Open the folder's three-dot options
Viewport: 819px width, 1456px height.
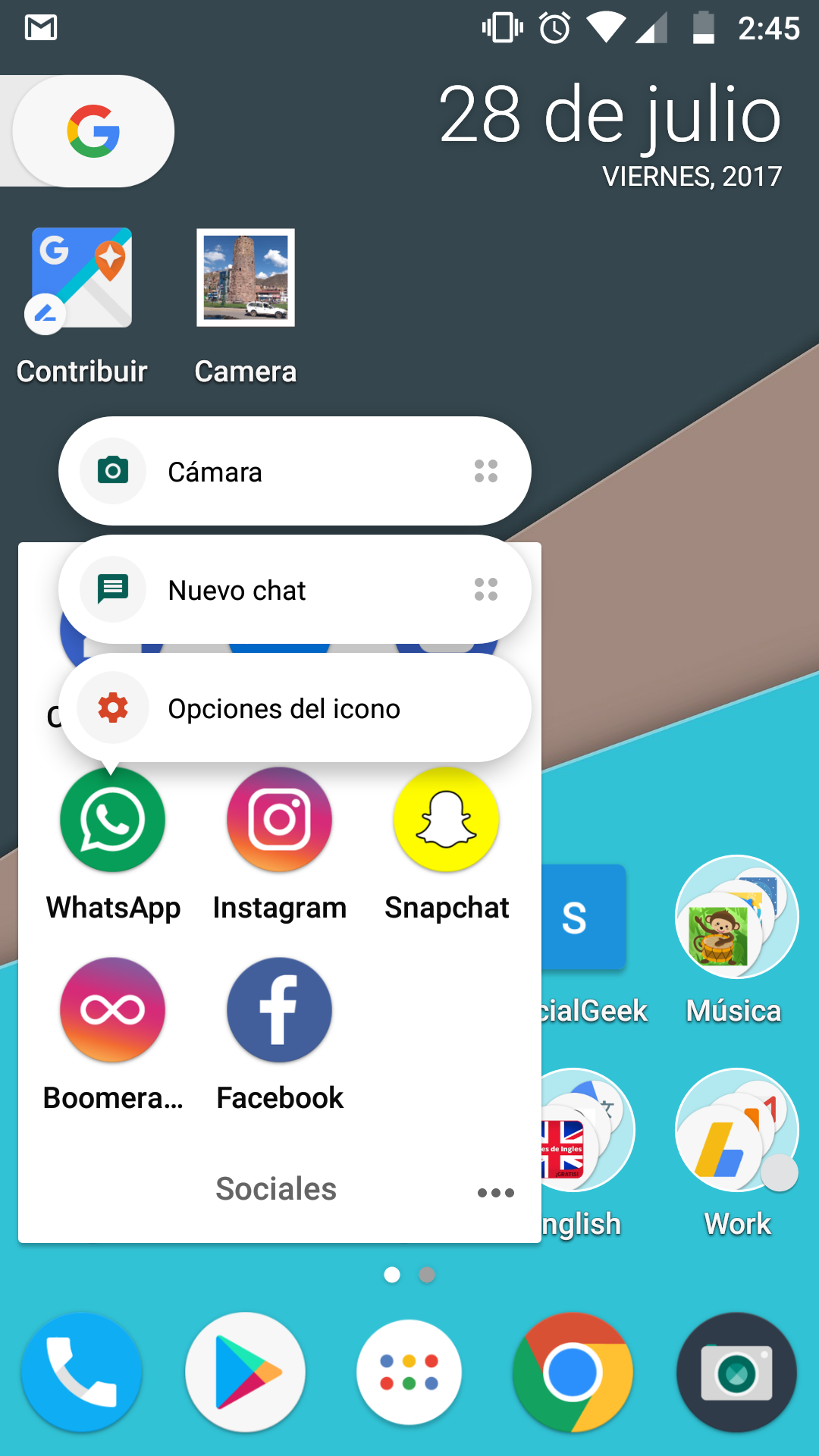point(495,1193)
